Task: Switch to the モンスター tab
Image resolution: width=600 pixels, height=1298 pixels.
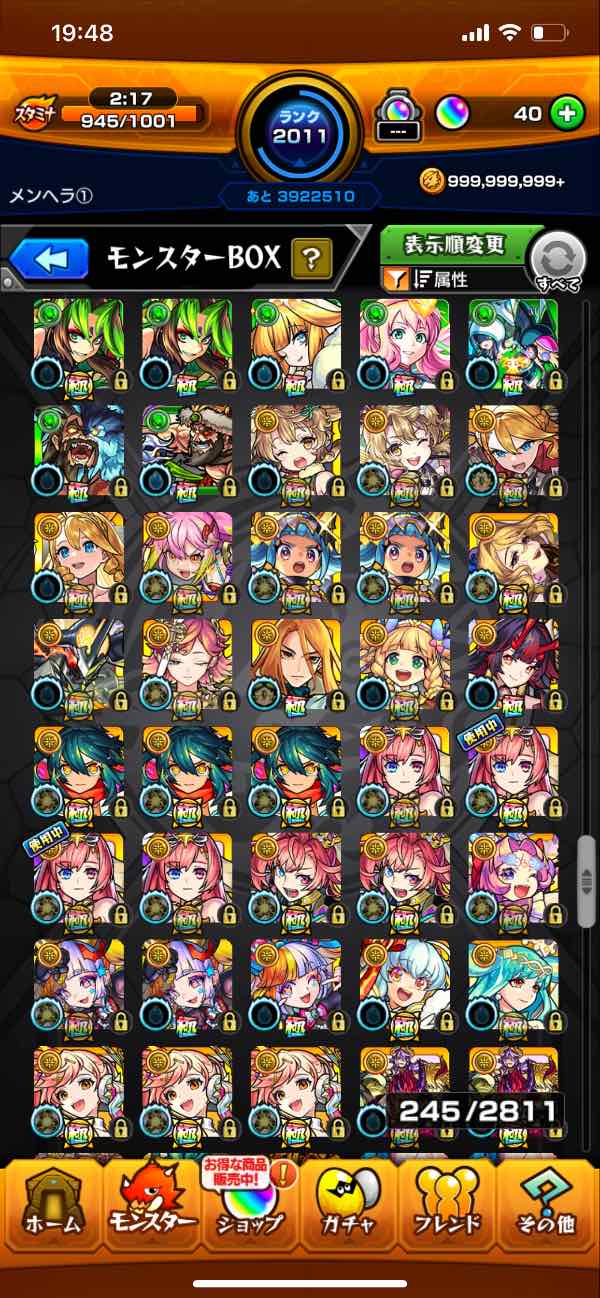Action: click(x=151, y=1199)
